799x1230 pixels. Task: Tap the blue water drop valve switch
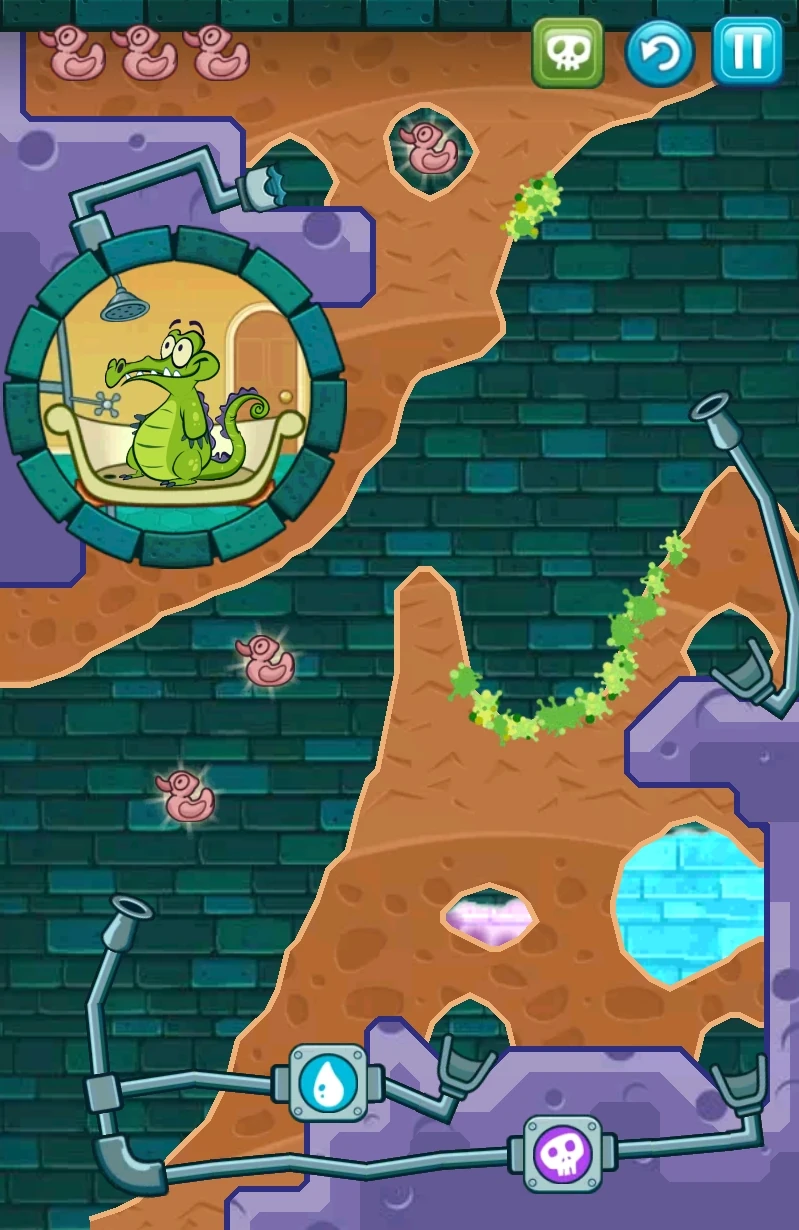329,1083
